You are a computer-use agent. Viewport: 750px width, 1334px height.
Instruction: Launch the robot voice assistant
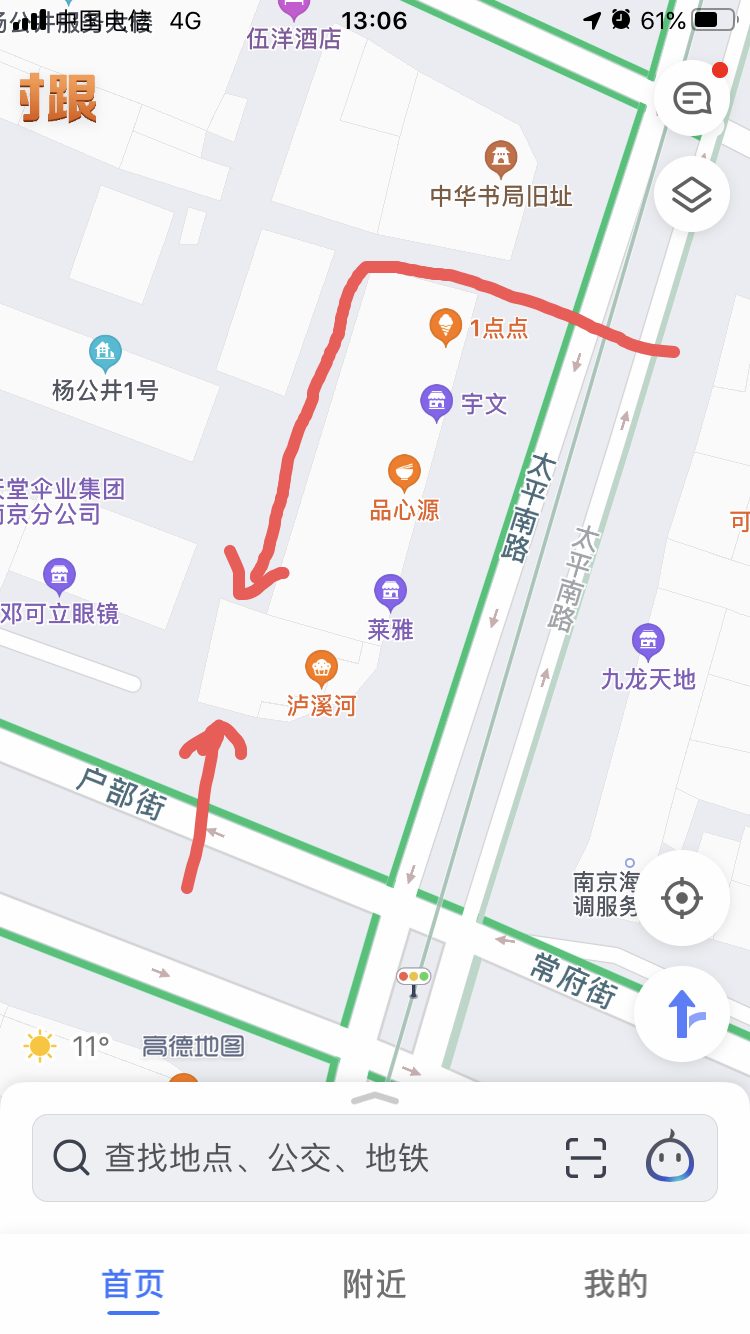point(670,1158)
